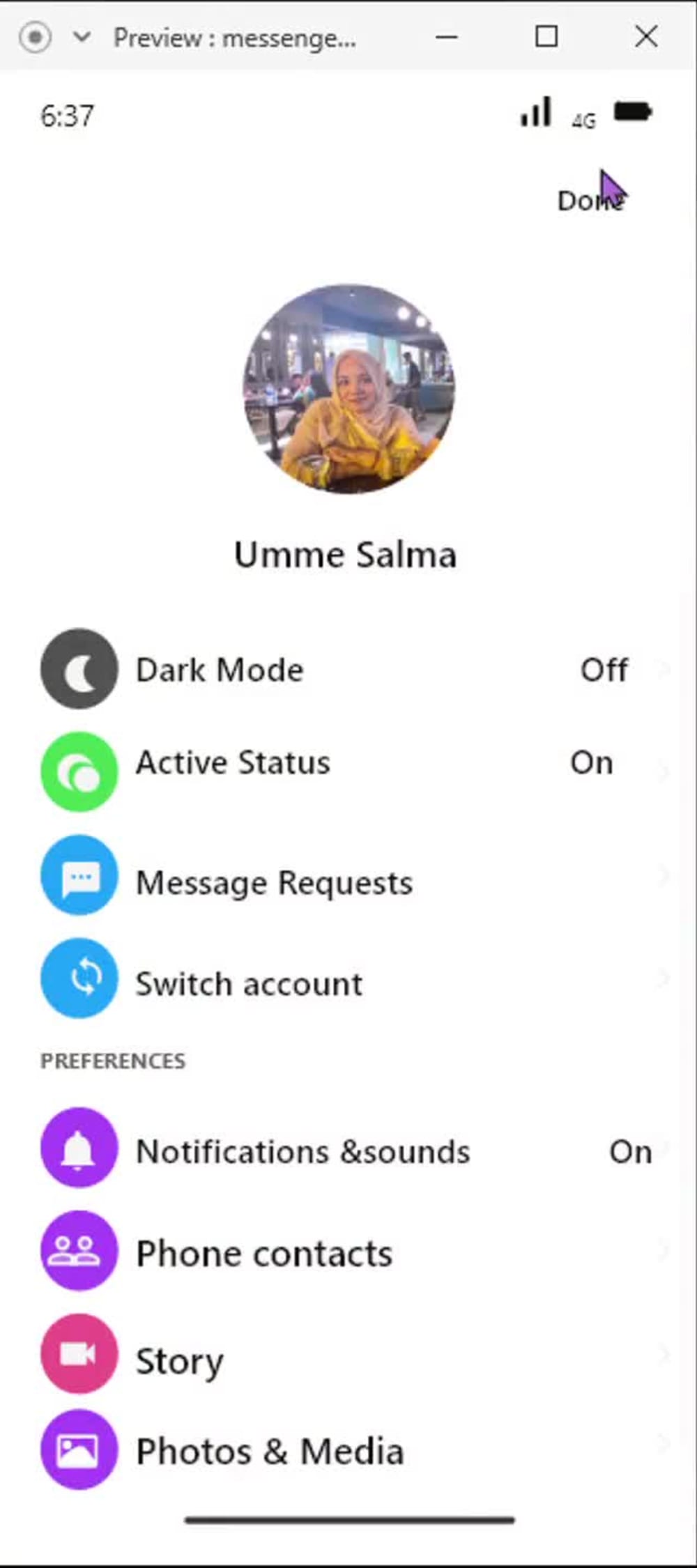
Task: View Message Requests
Action: click(348, 875)
